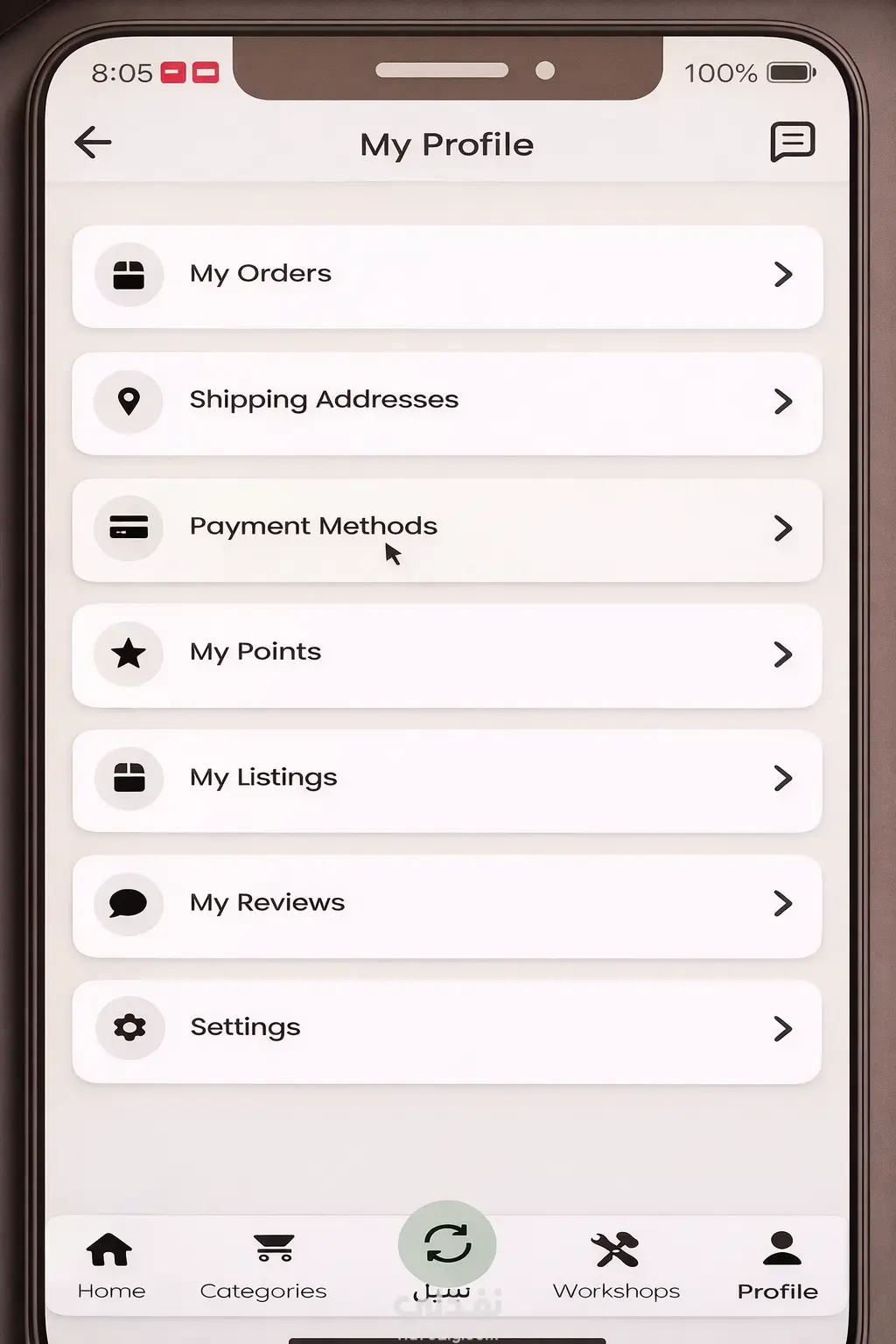Open My Listings
This screenshot has height=1344, width=896.
(x=447, y=780)
